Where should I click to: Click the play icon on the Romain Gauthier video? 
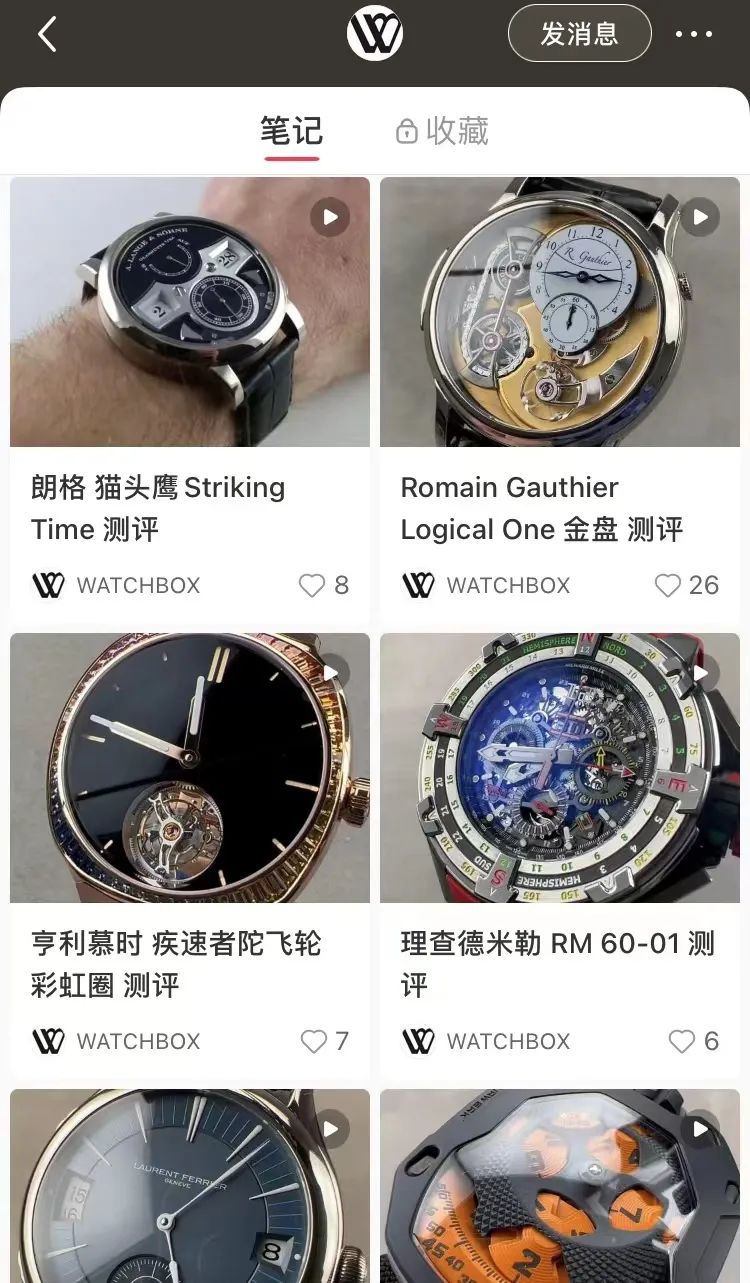[x=701, y=216]
